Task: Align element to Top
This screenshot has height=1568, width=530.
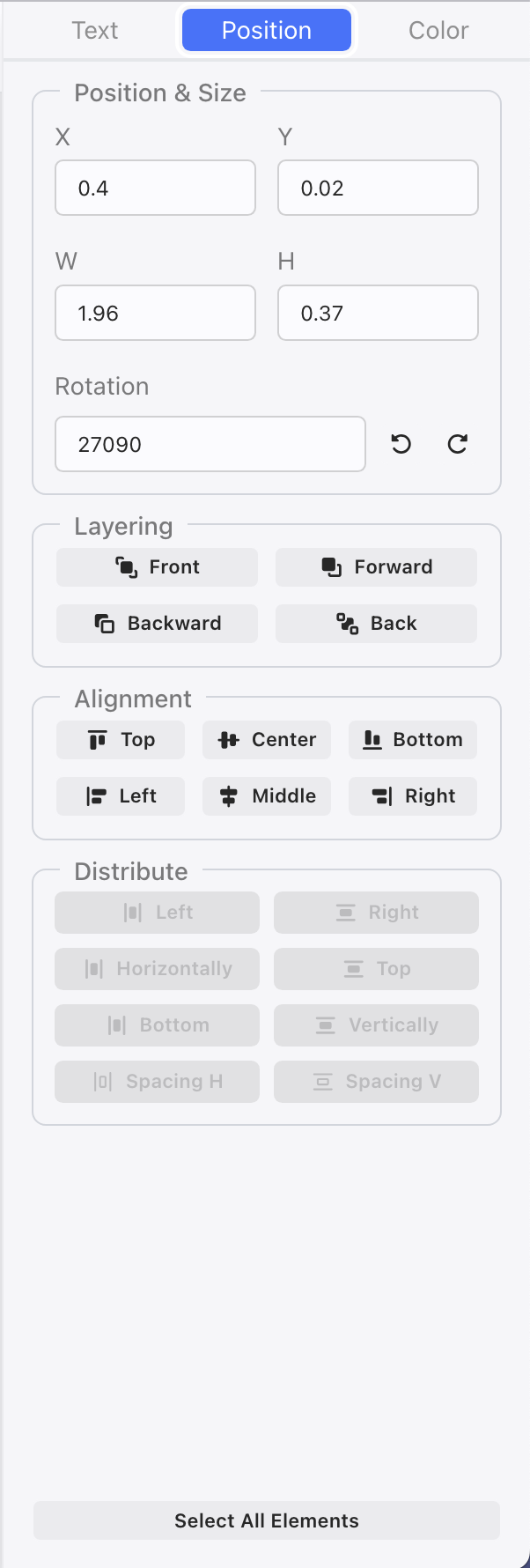Action: (x=121, y=740)
